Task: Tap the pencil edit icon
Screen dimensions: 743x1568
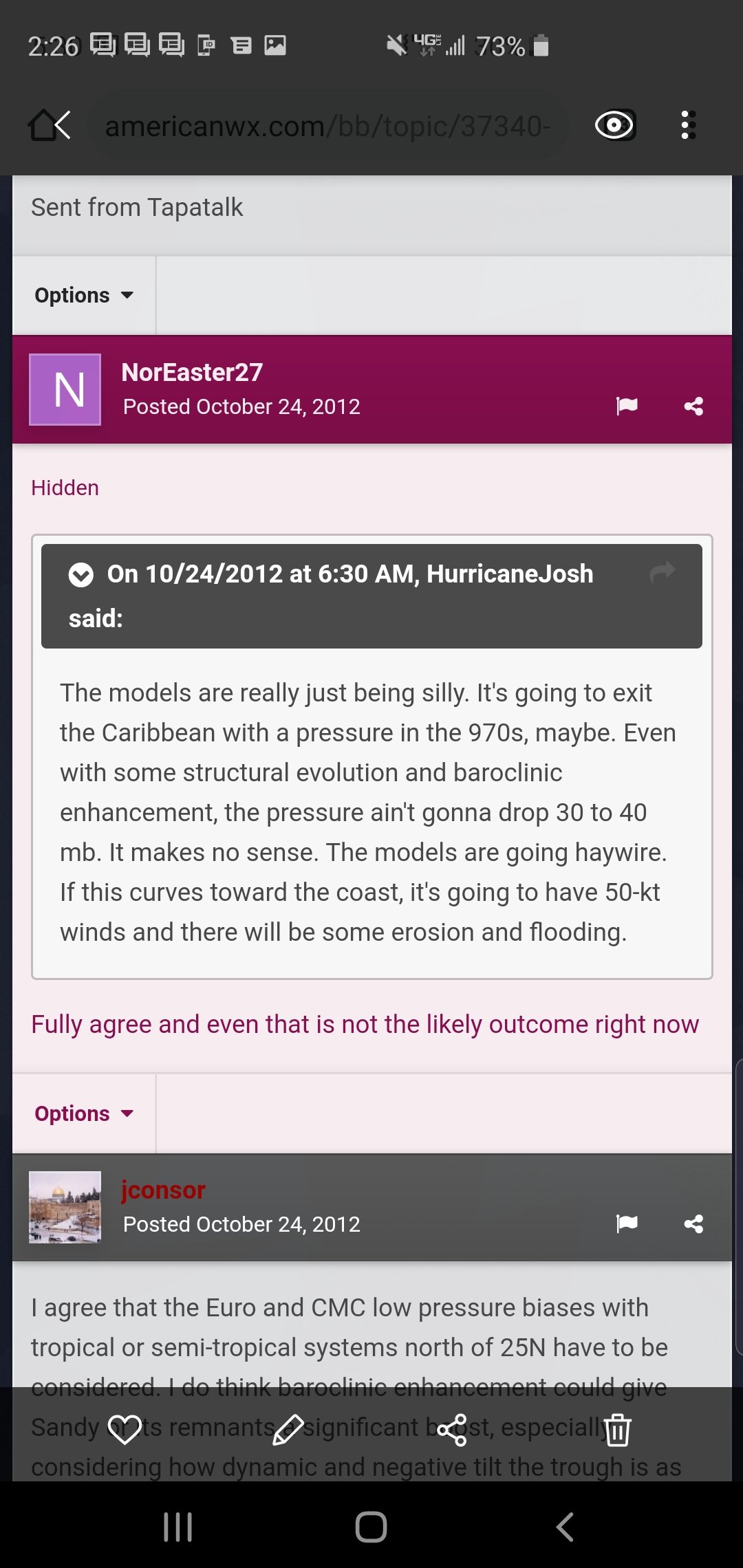Action: (288, 1430)
